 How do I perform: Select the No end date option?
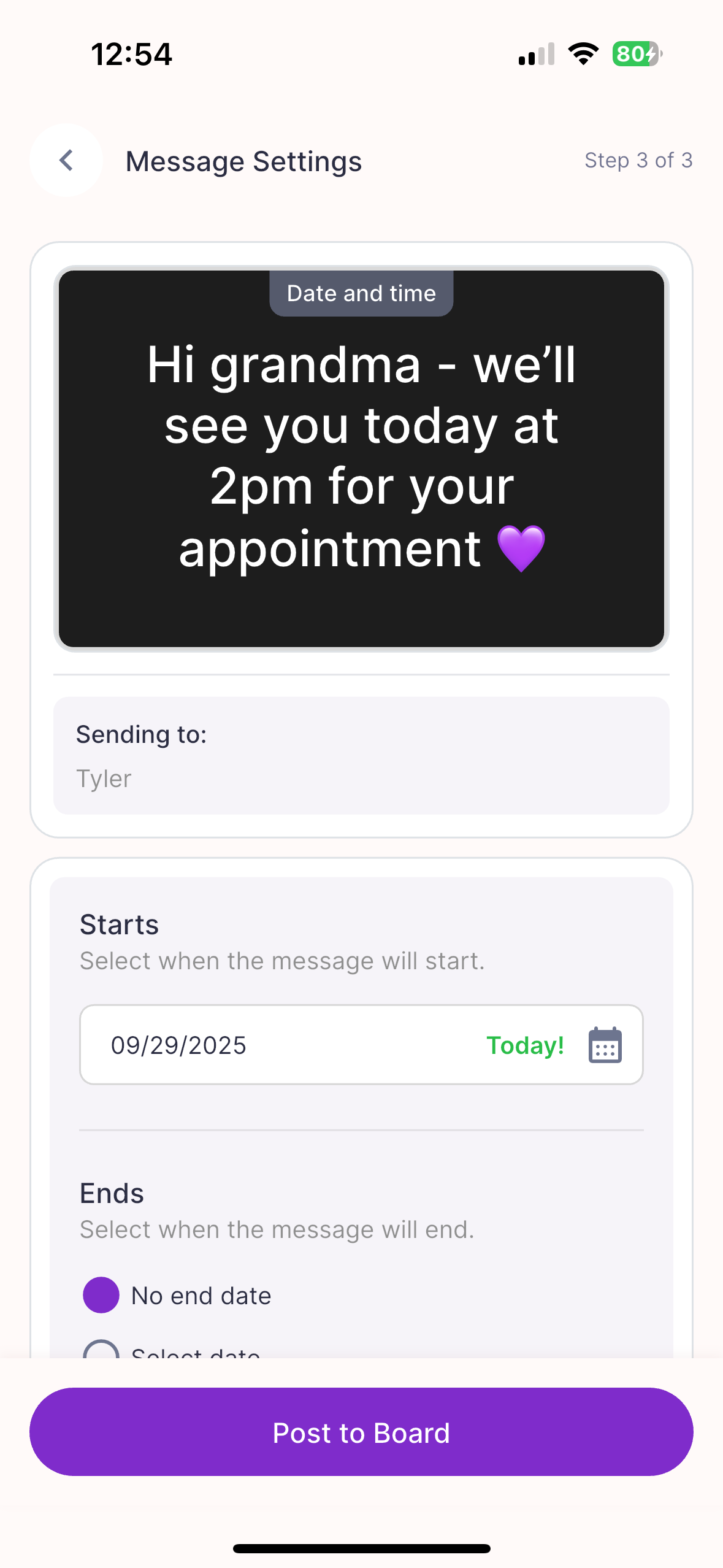(x=101, y=1295)
